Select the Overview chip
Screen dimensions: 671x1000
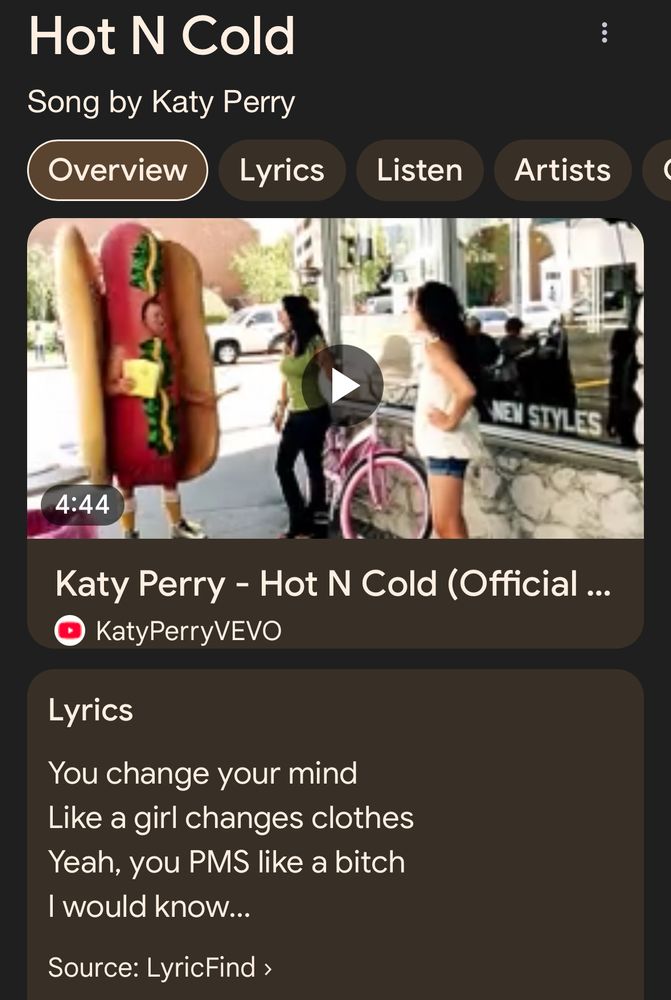coord(117,170)
